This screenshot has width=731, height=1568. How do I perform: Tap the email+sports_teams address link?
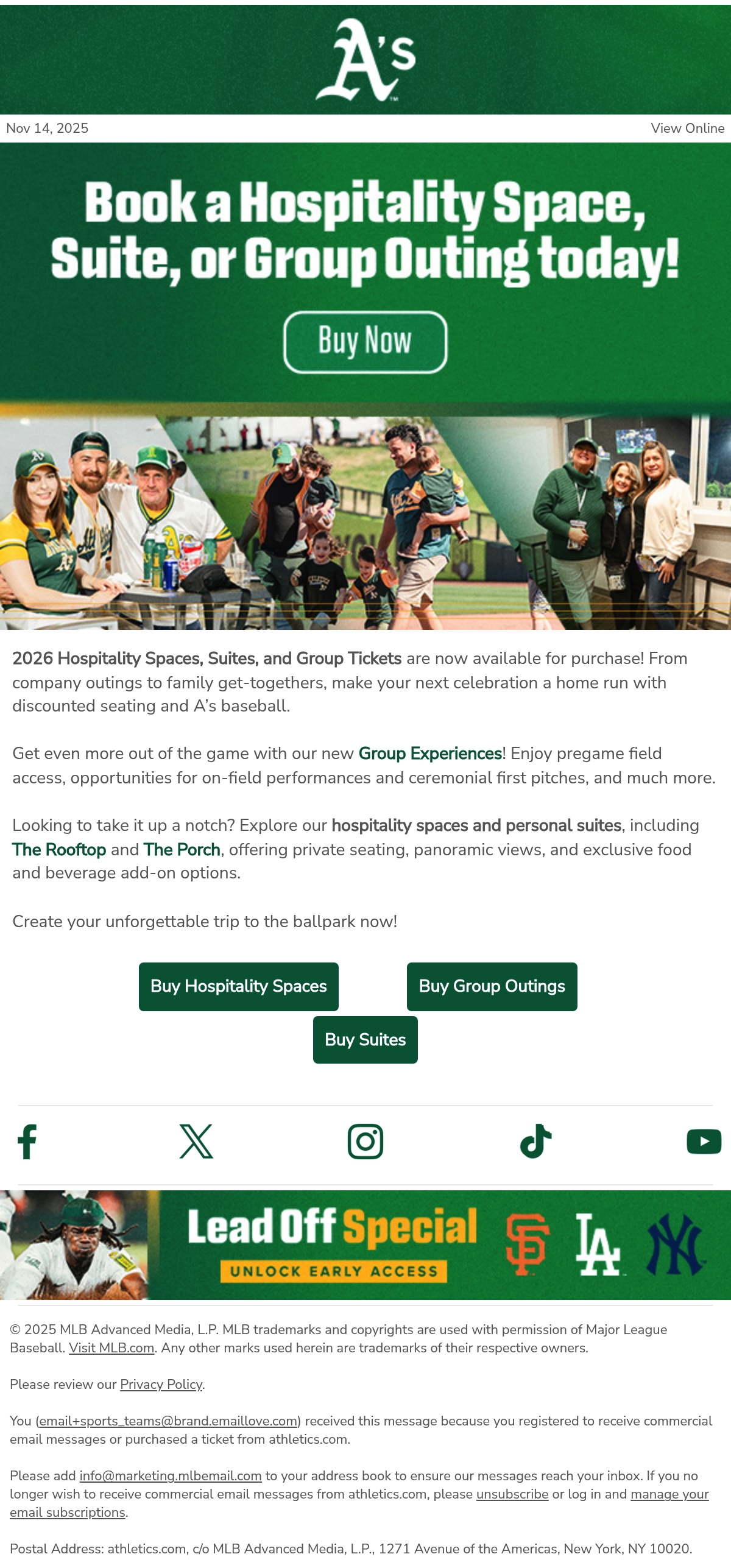168,1421
